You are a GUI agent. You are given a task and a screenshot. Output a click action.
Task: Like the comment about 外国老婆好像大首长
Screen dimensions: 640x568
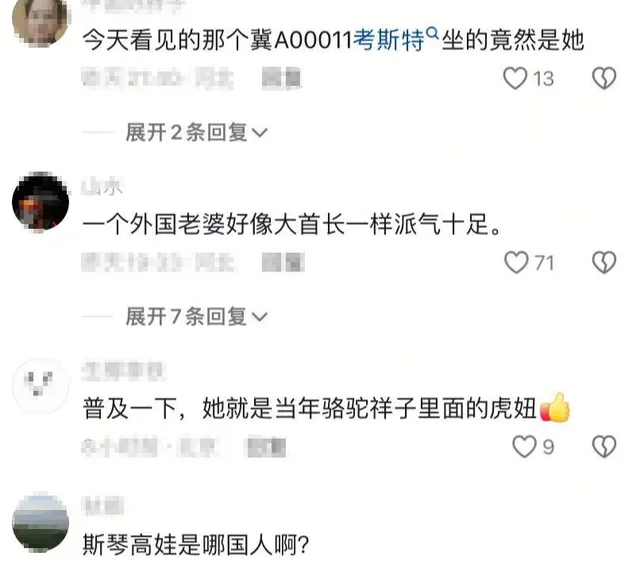tap(516, 263)
